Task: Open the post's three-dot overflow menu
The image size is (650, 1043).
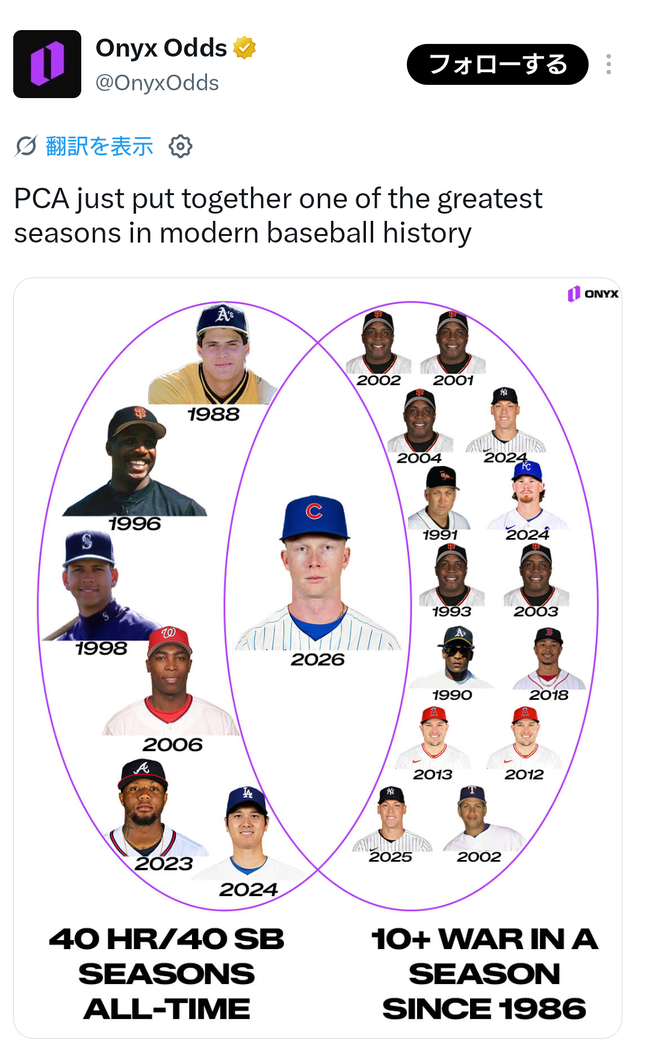Action: [x=609, y=65]
